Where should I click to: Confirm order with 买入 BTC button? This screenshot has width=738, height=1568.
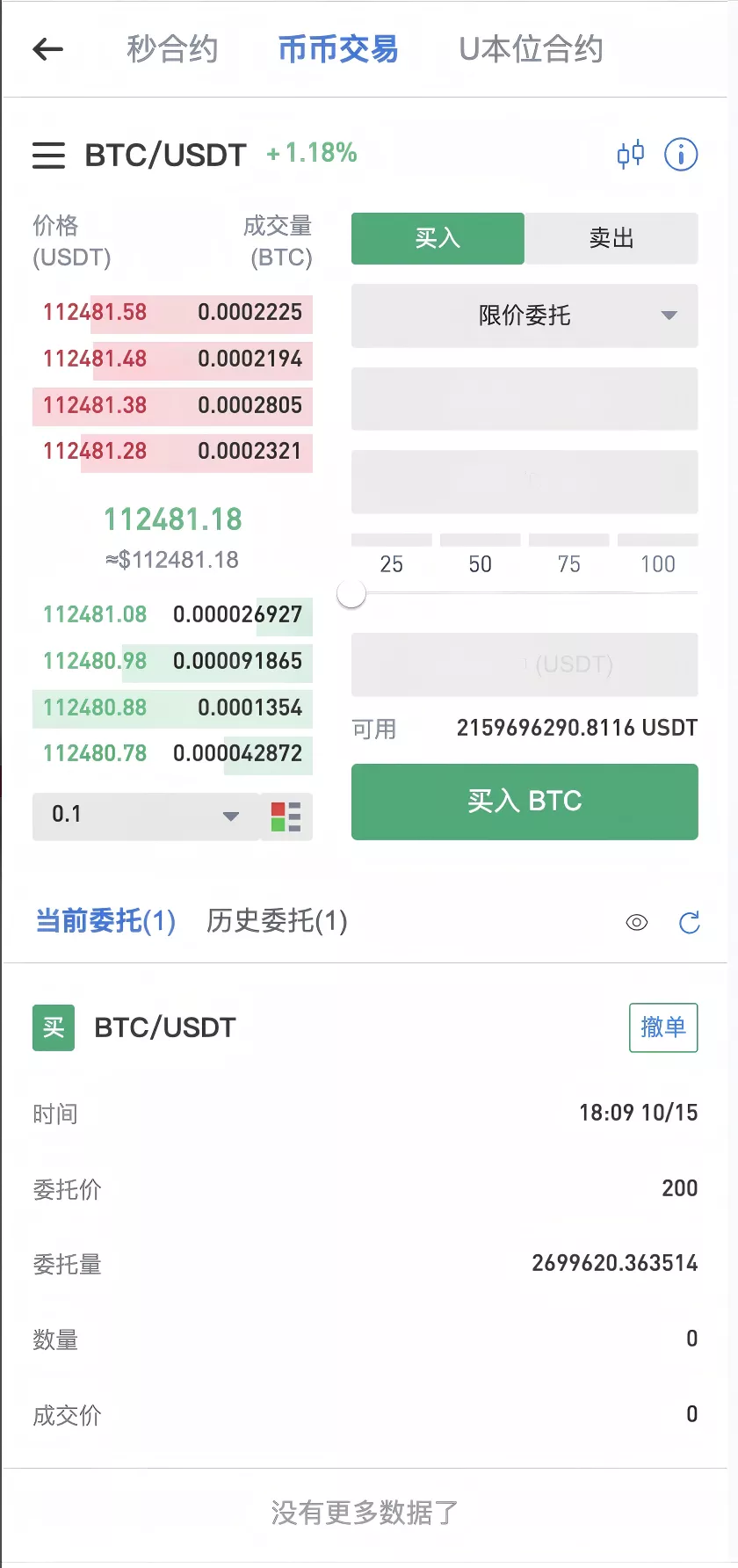[525, 802]
